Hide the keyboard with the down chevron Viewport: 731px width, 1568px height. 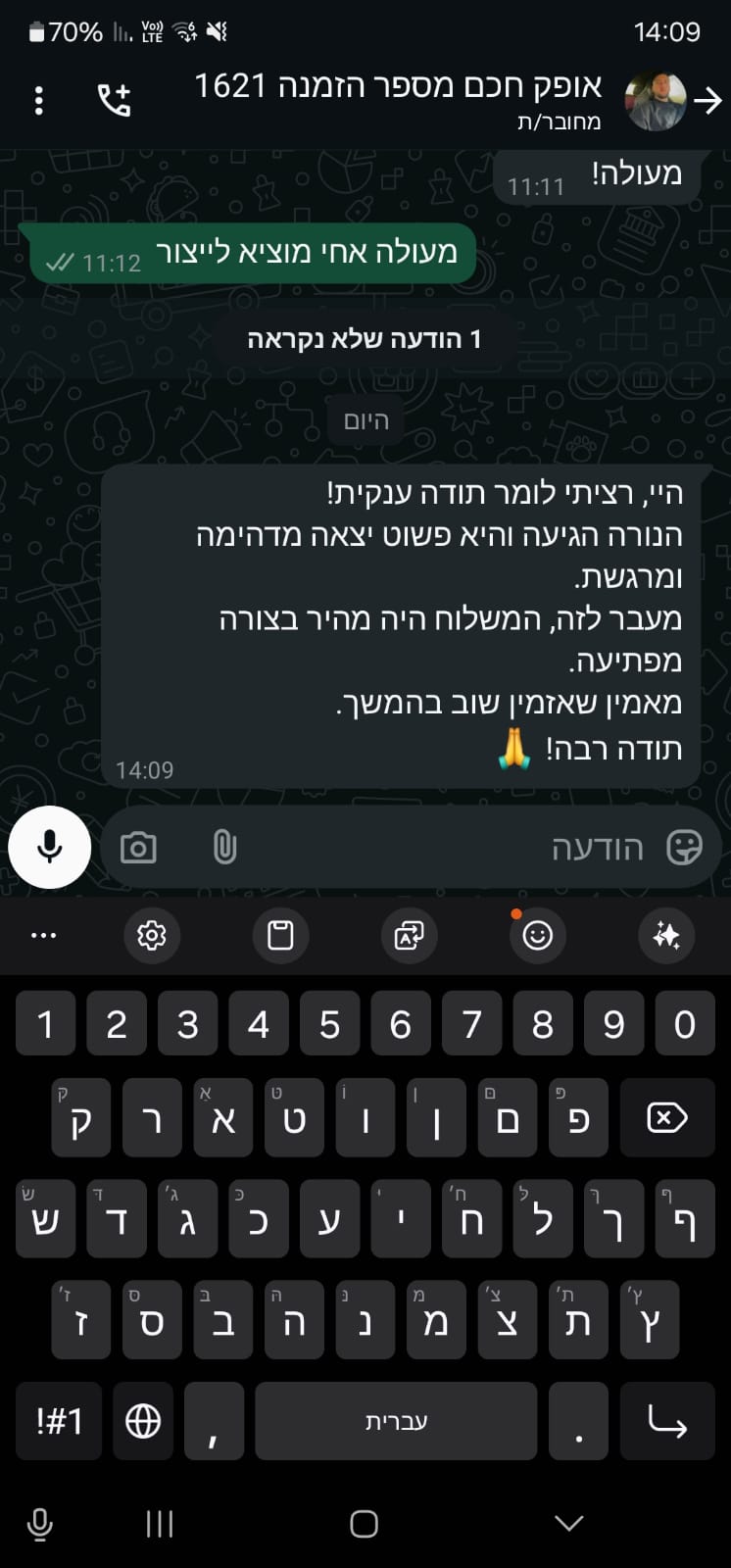(x=569, y=1523)
